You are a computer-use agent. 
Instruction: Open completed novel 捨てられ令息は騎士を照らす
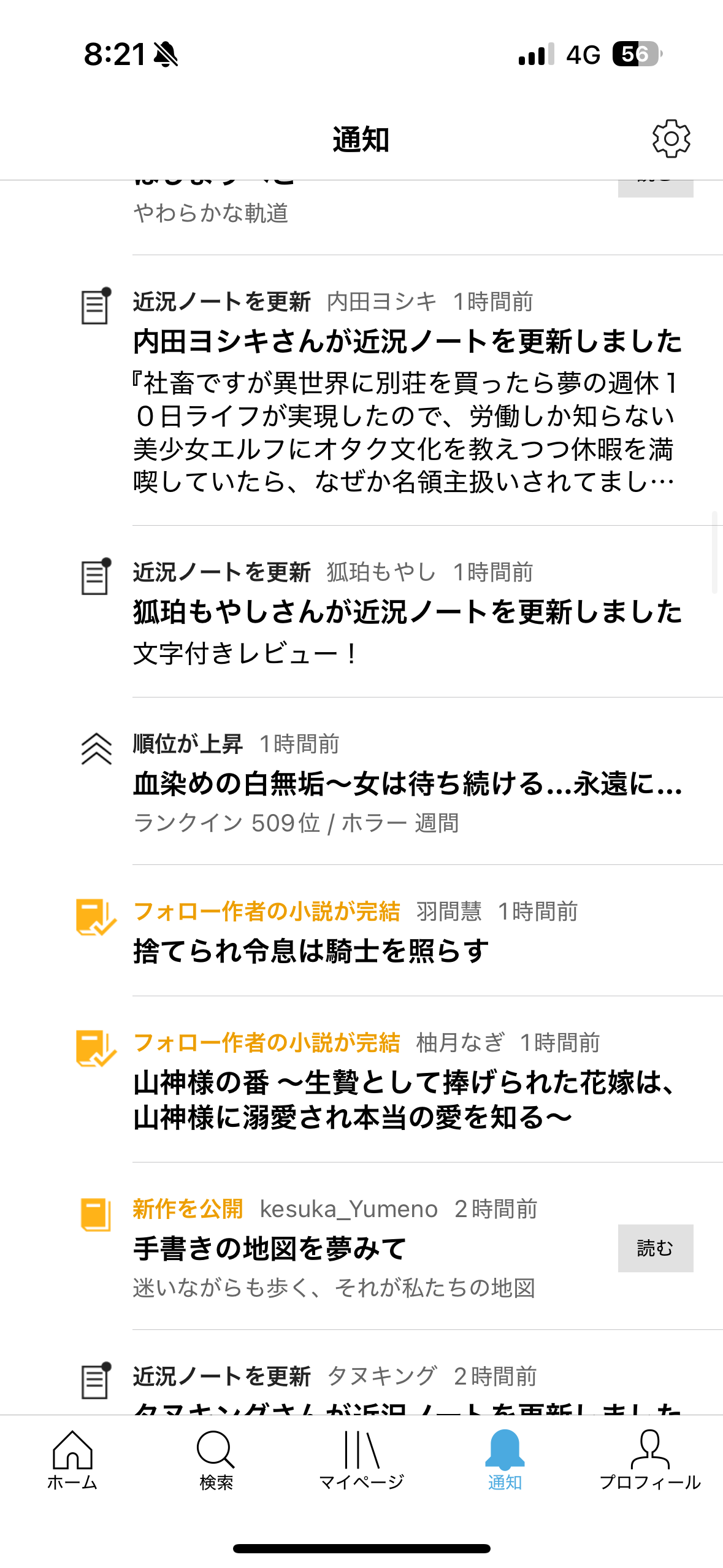311,951
